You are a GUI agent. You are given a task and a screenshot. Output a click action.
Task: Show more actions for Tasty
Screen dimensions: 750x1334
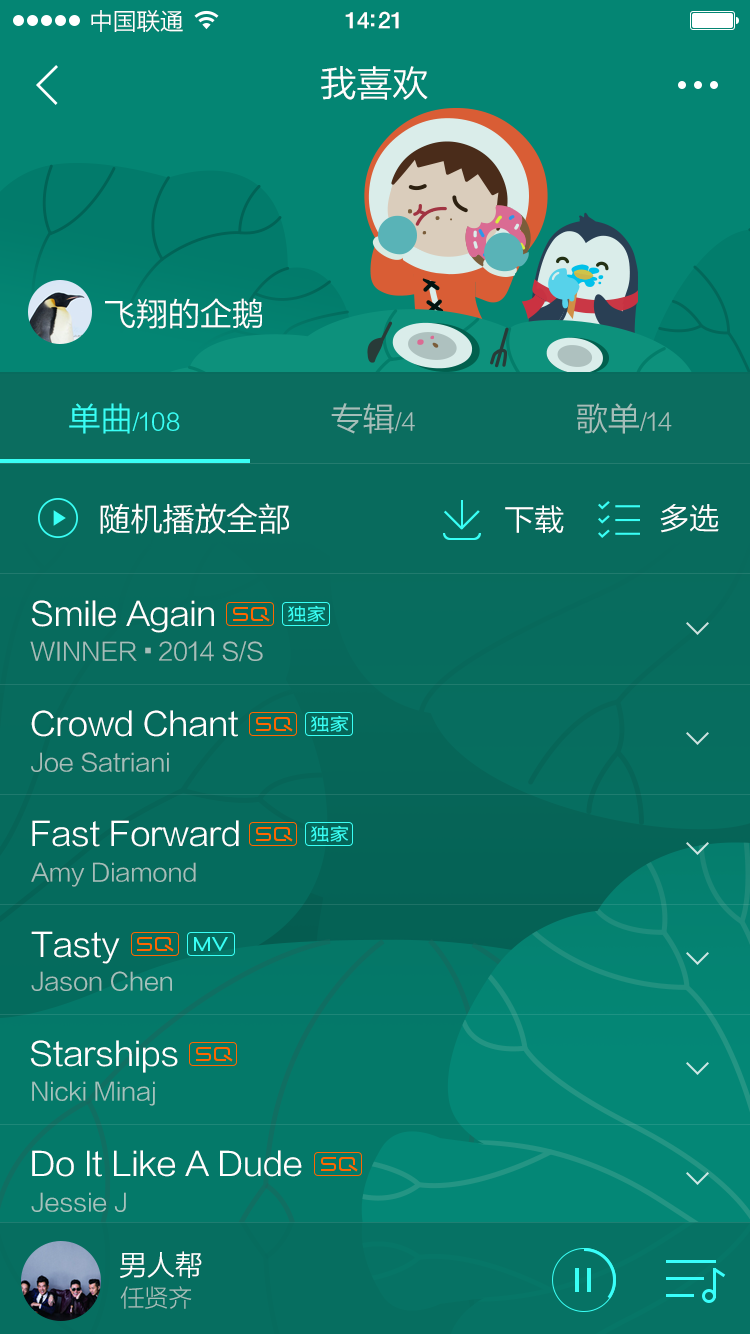697,959
